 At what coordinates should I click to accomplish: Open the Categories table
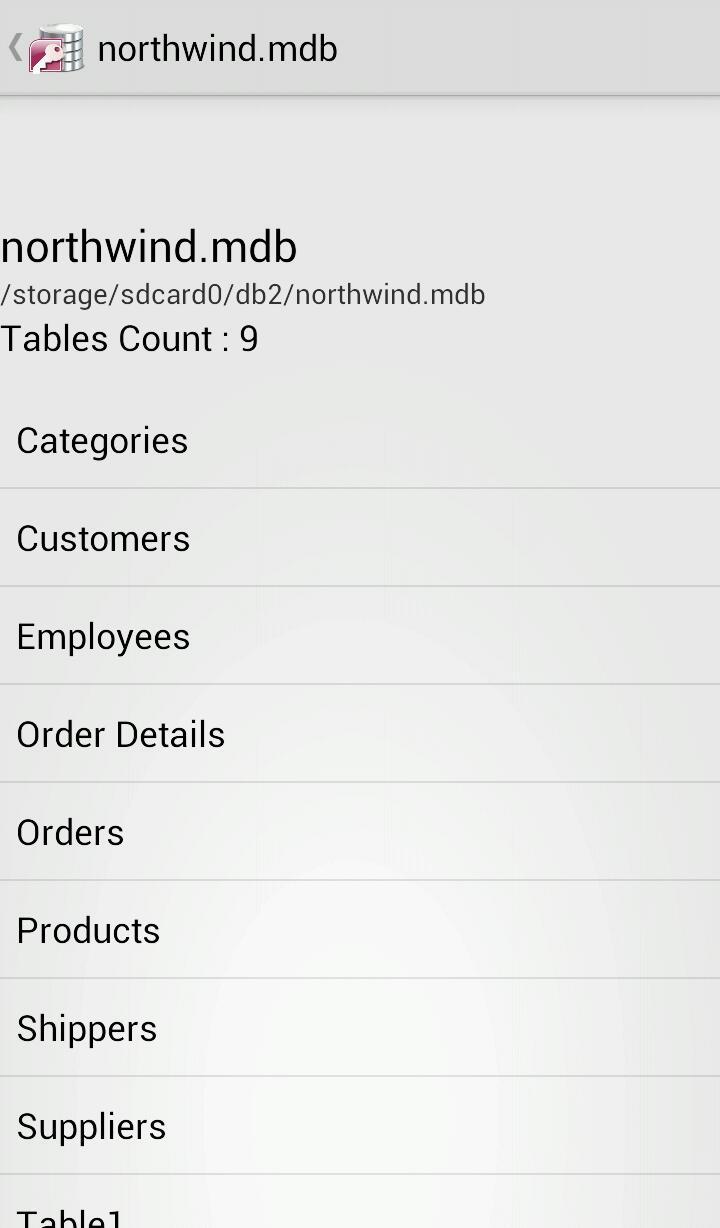click(x=102, y=440)
